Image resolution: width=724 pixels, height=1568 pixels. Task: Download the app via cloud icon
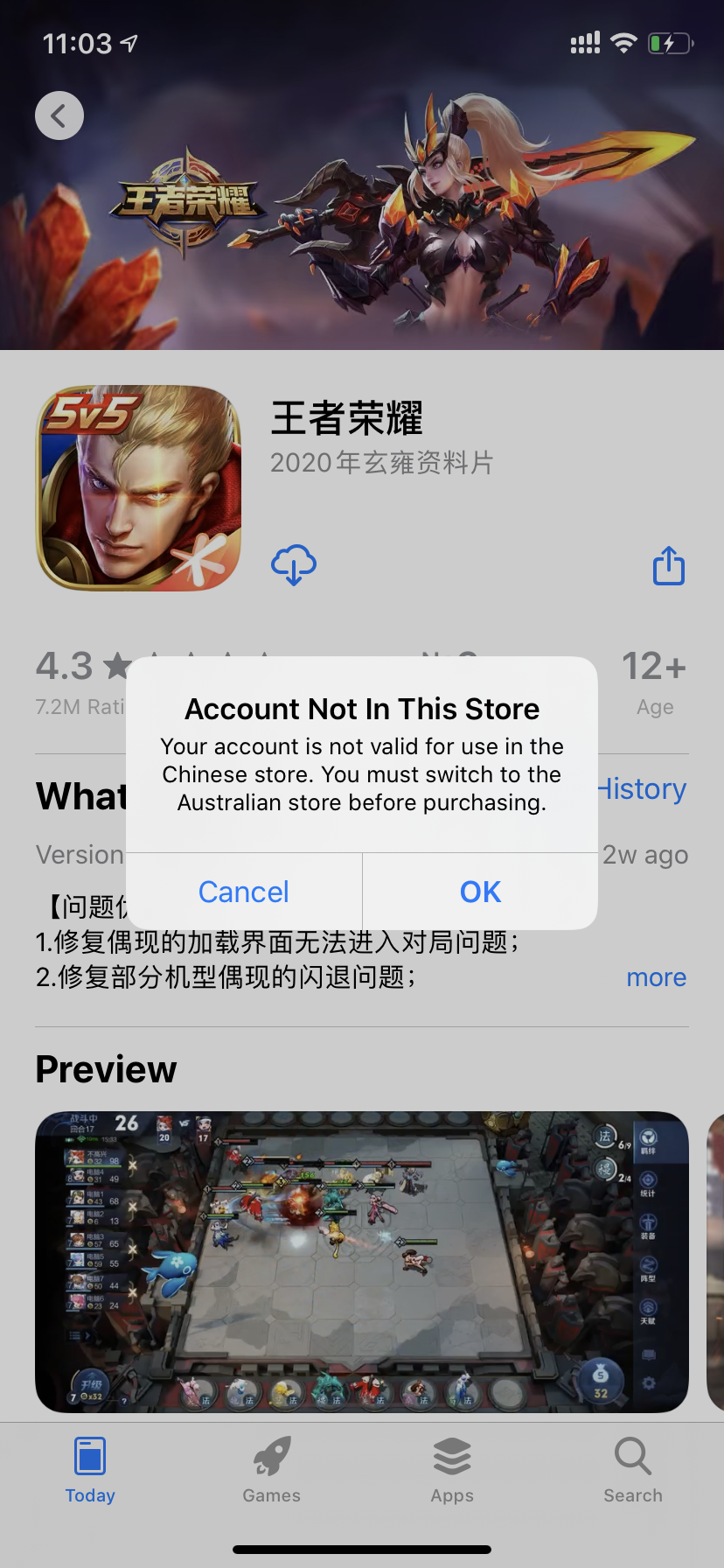294,564
